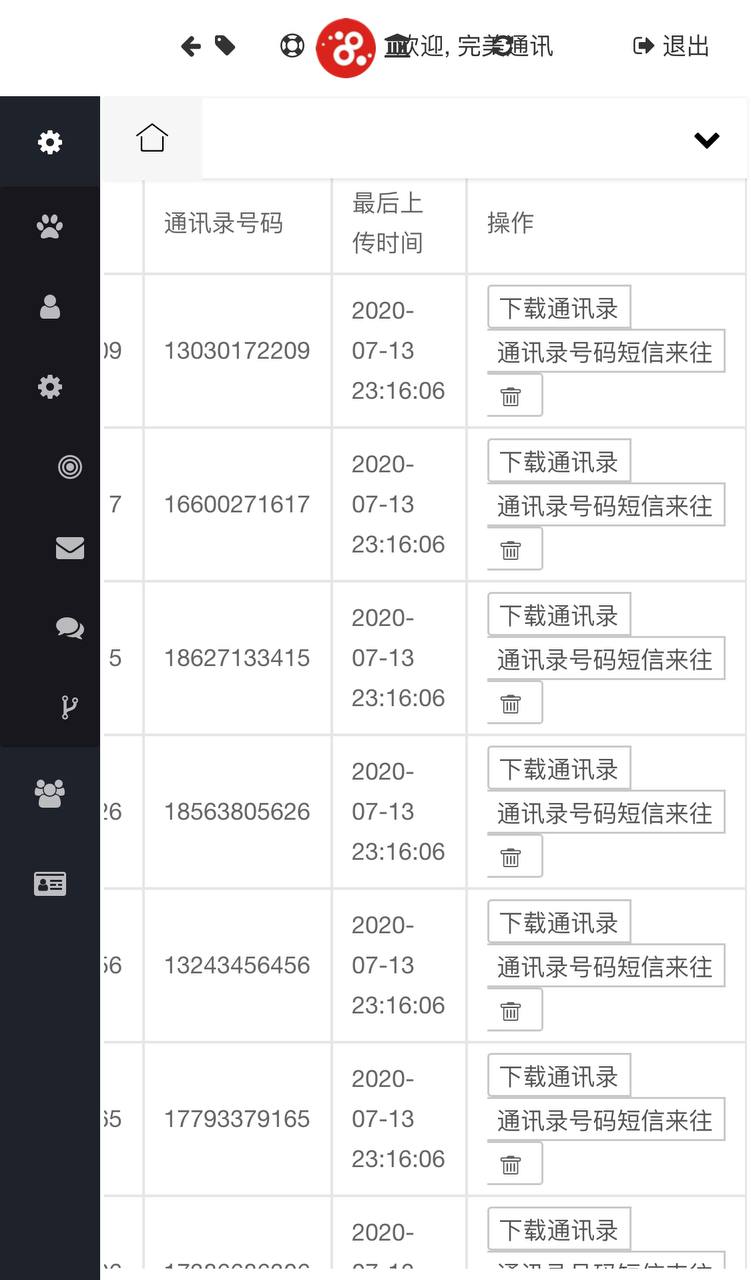View 通讯录号码短信来往 for 13243456456

click(x=605, y=967)
